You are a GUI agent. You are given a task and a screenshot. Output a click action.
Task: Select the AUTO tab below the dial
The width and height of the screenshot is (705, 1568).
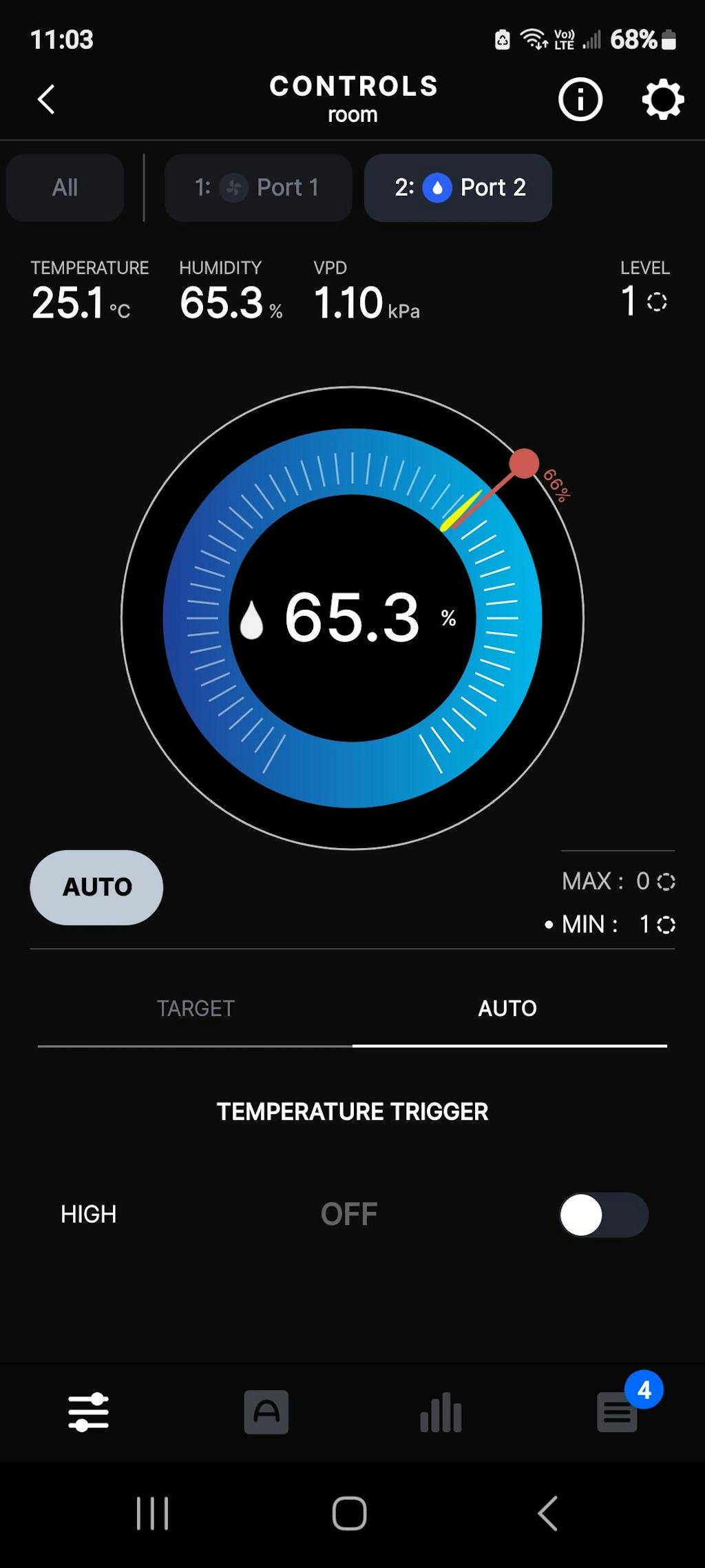point(507,1009)
